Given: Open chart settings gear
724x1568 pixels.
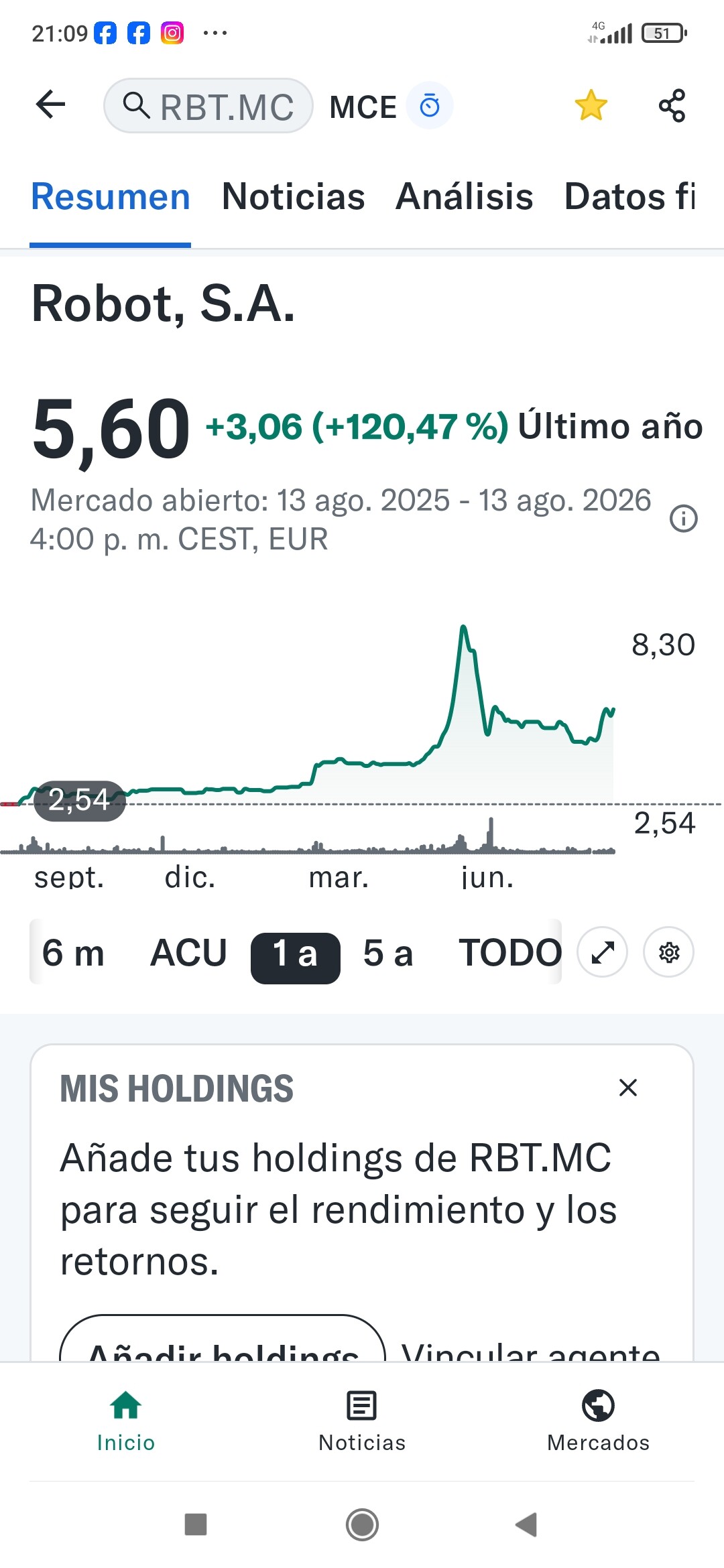Looking at the screenshot, I should 668,952.
